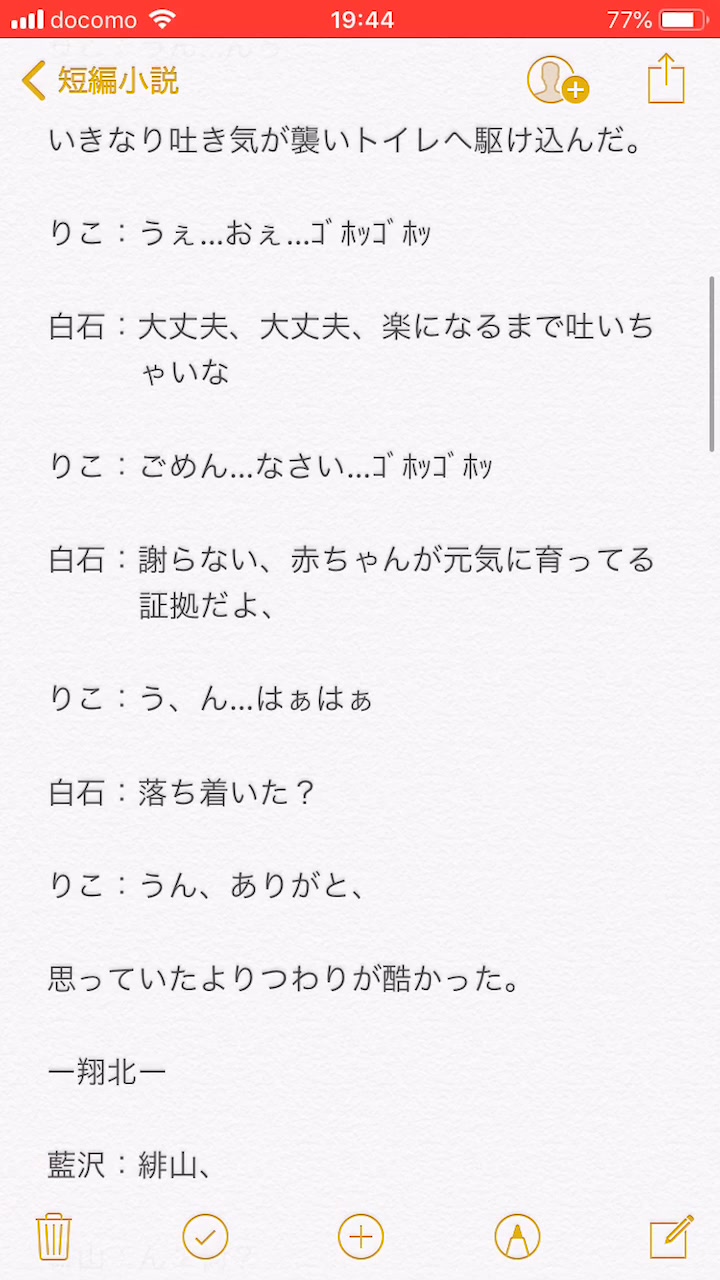Open the add attachment plus button
720x1280 pixels.
(361, 1237)
